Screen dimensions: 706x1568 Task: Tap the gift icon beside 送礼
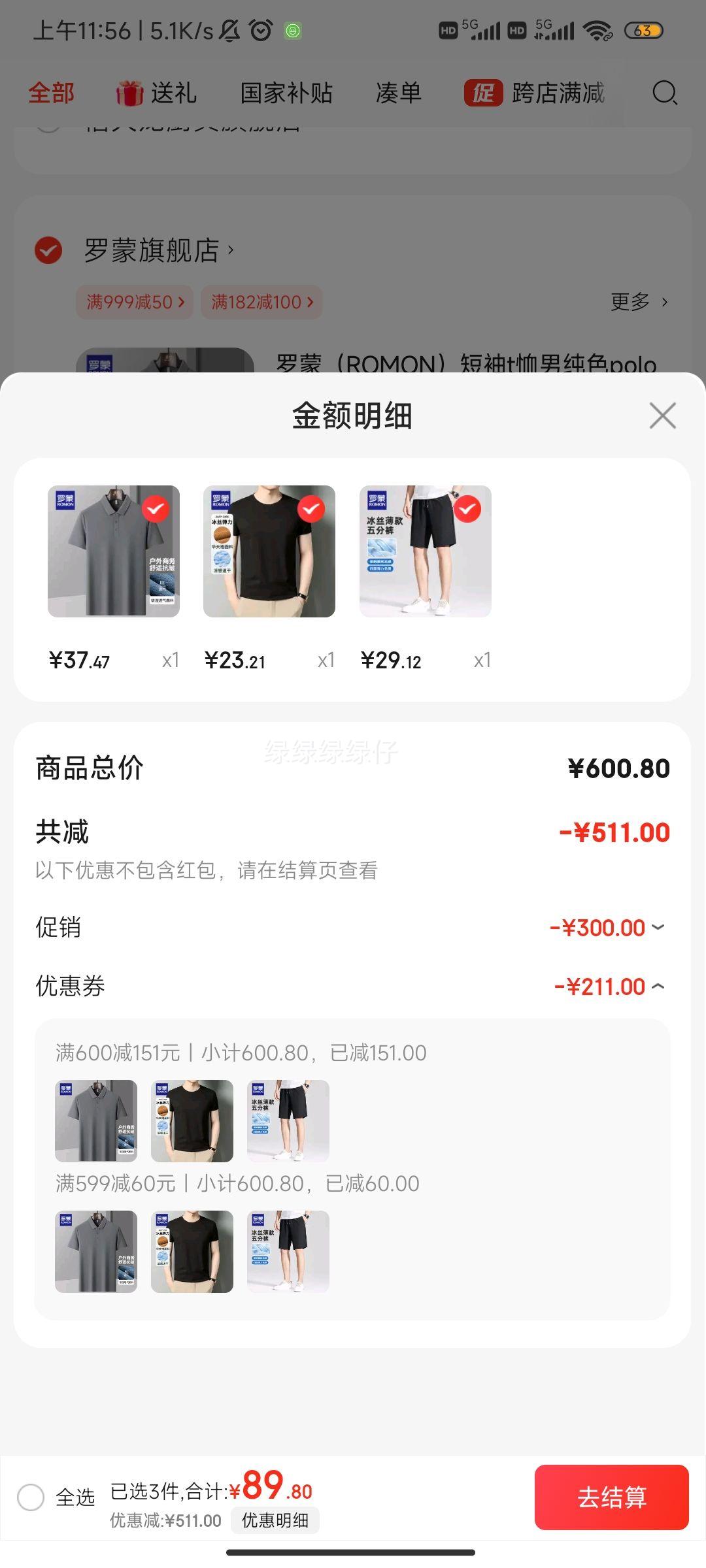(130, 93)
